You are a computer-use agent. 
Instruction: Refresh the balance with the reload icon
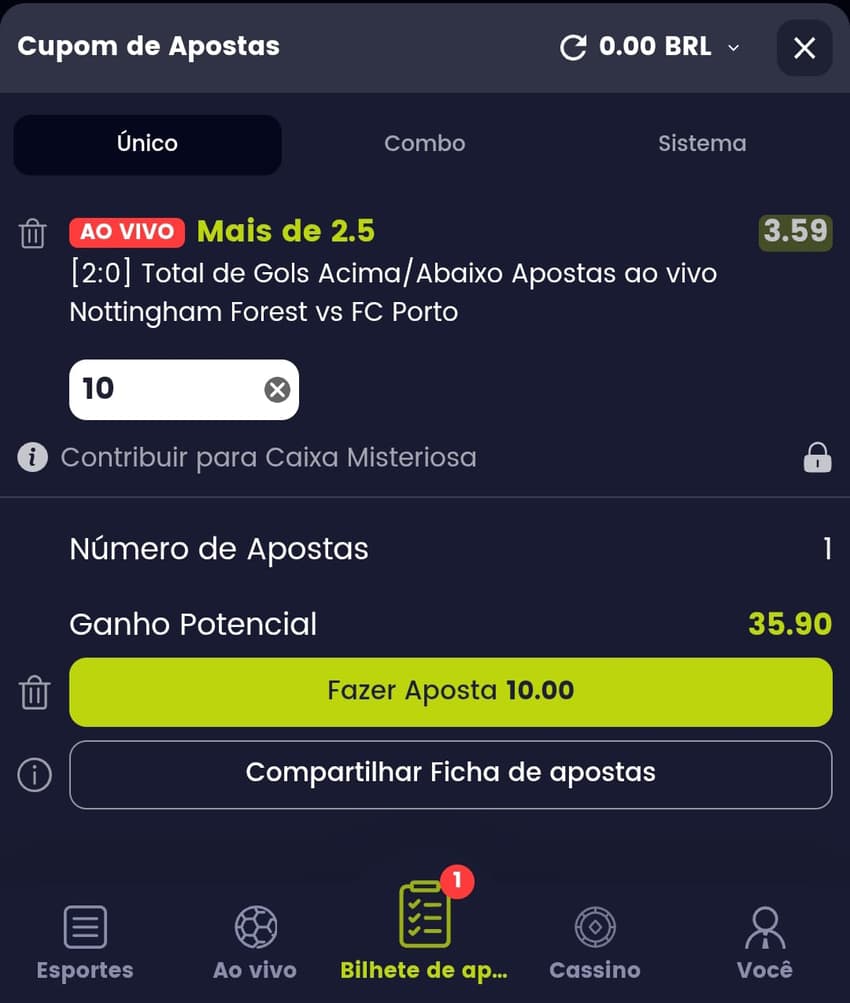(x=572, y=47)
